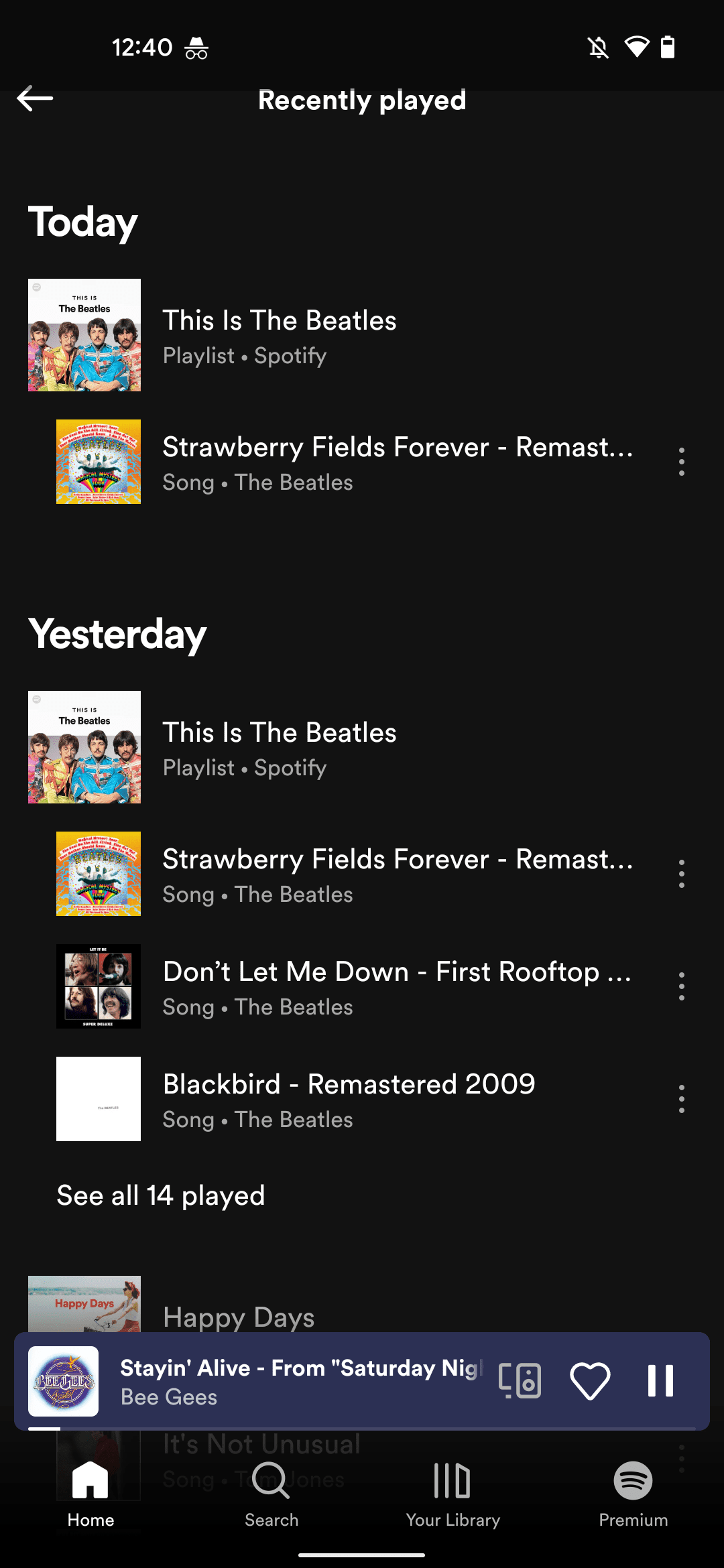Image resolution: width=724 pixels, height=1568 pixels.
Task: Open This Is The Beatles playlist under Today
Action: tap(279, 335)
